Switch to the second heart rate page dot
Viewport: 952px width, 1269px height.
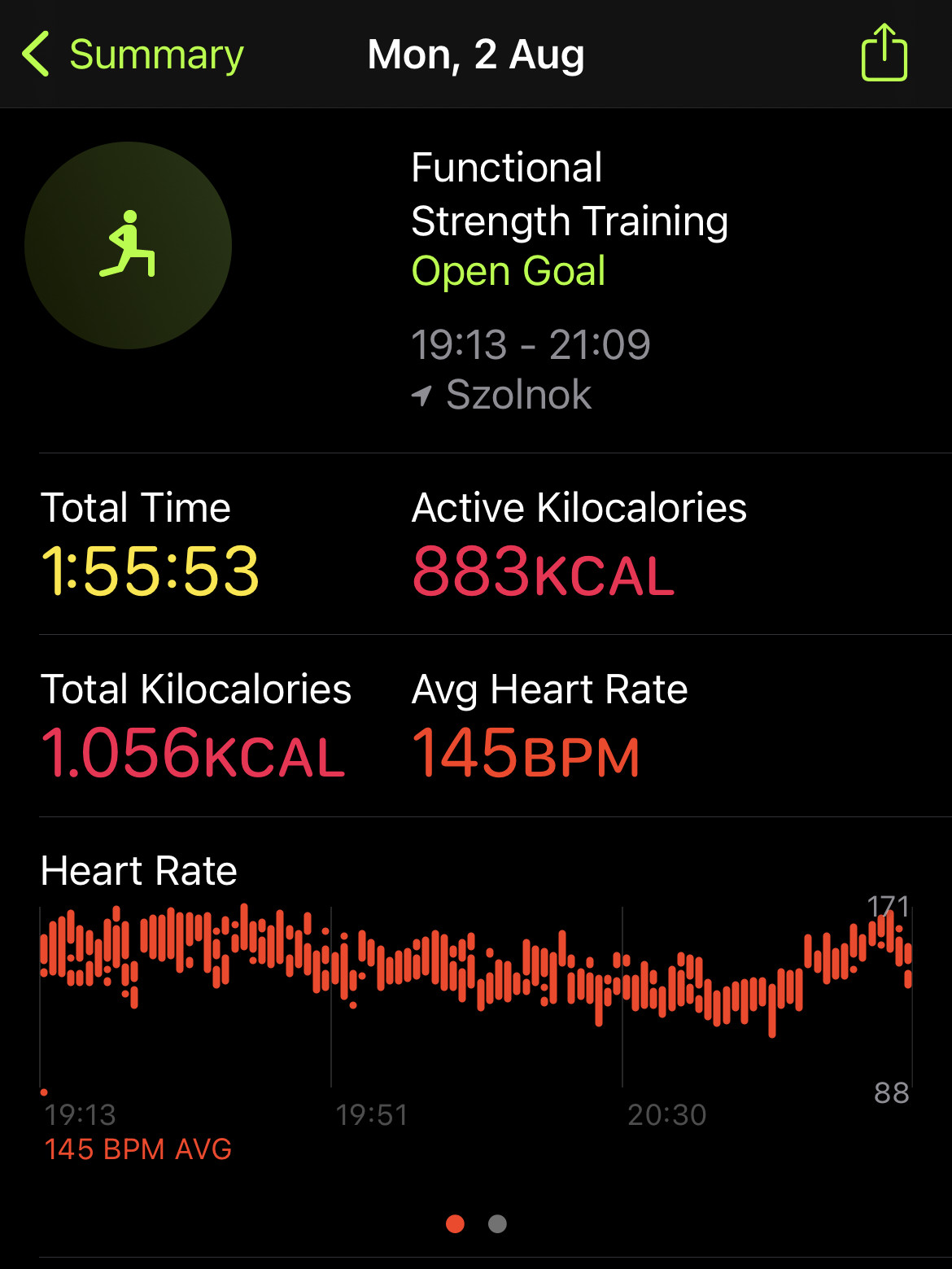(497, 1223)
